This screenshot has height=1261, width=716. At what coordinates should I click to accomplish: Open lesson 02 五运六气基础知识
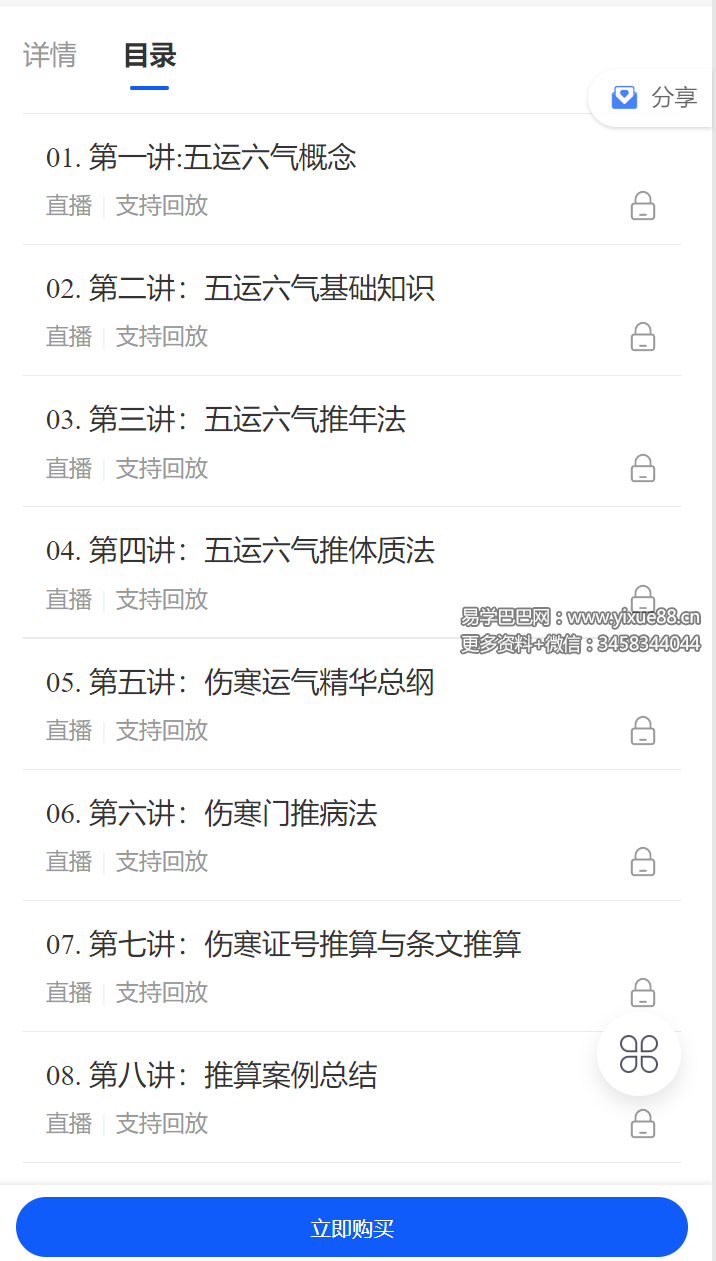pos(240,289)
